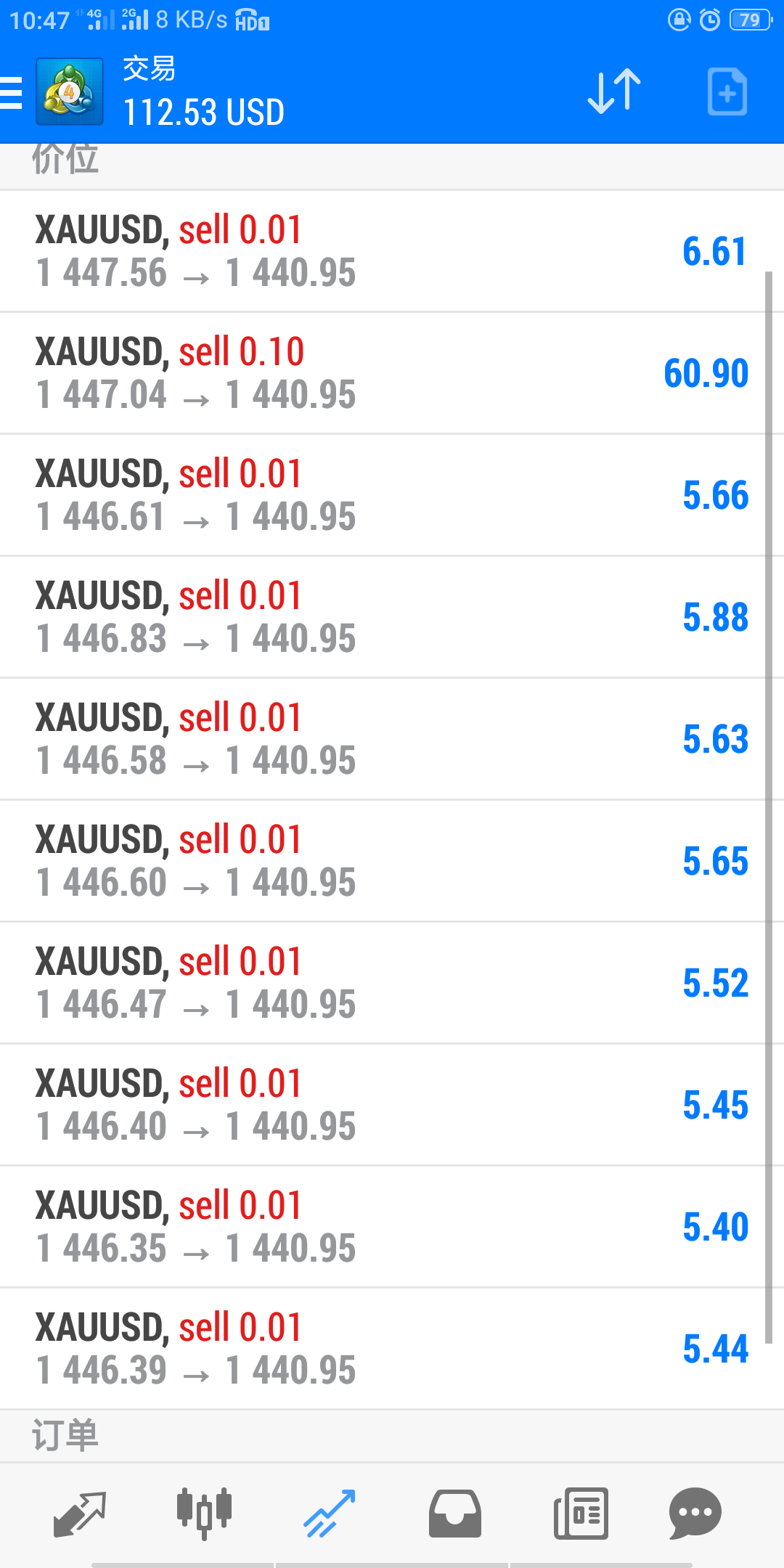This screenshot has height=1568, width=784.
Task: Open the position with profit 5.88
Action: coord(392,618)
